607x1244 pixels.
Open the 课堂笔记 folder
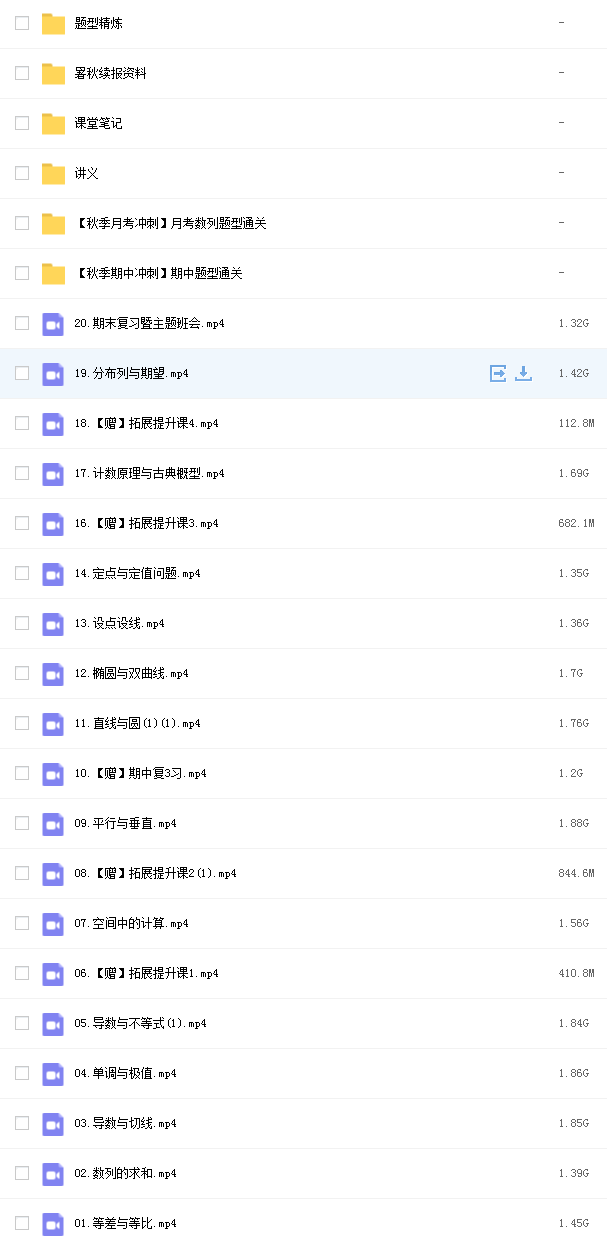99,123
